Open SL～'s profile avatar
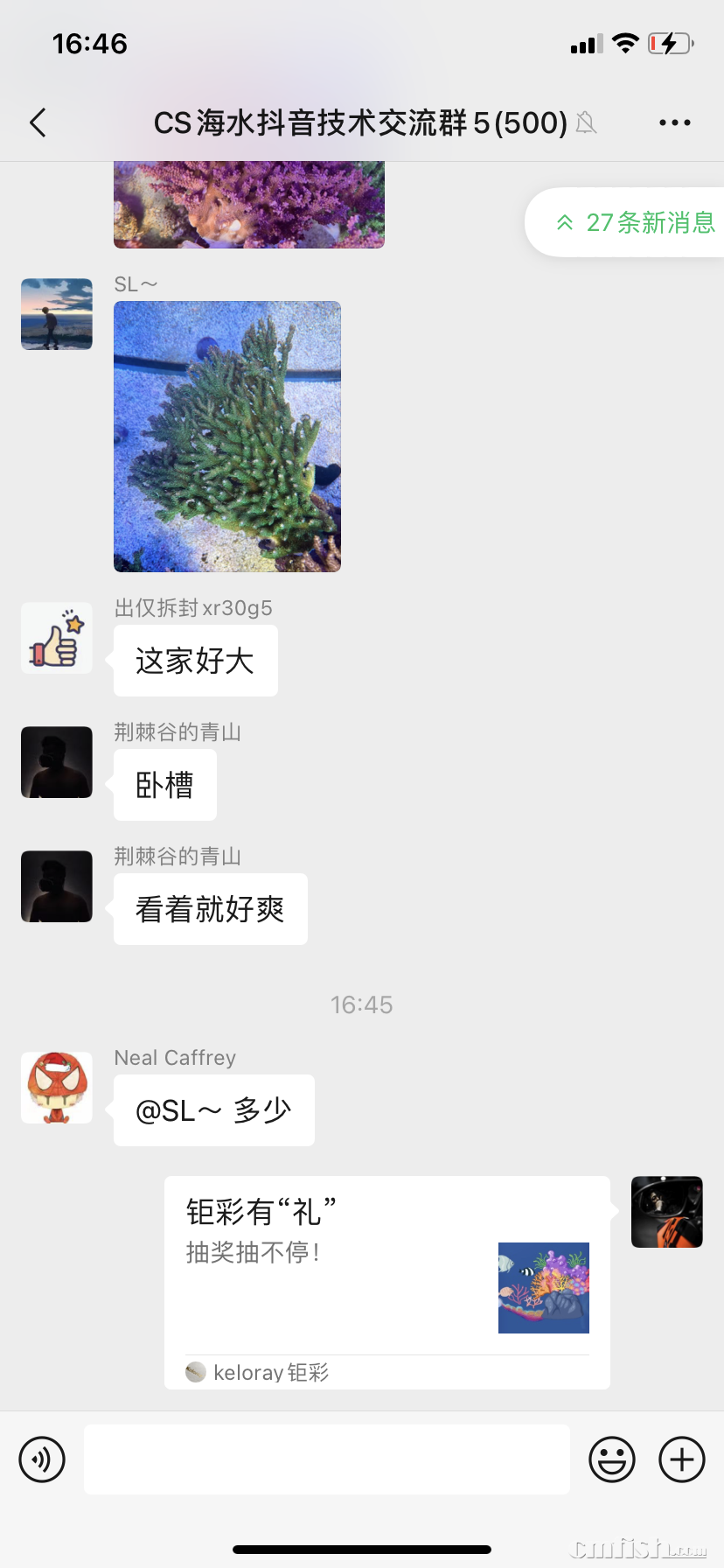The height and width of the screenshot is (1568, 724). (56, 313)
